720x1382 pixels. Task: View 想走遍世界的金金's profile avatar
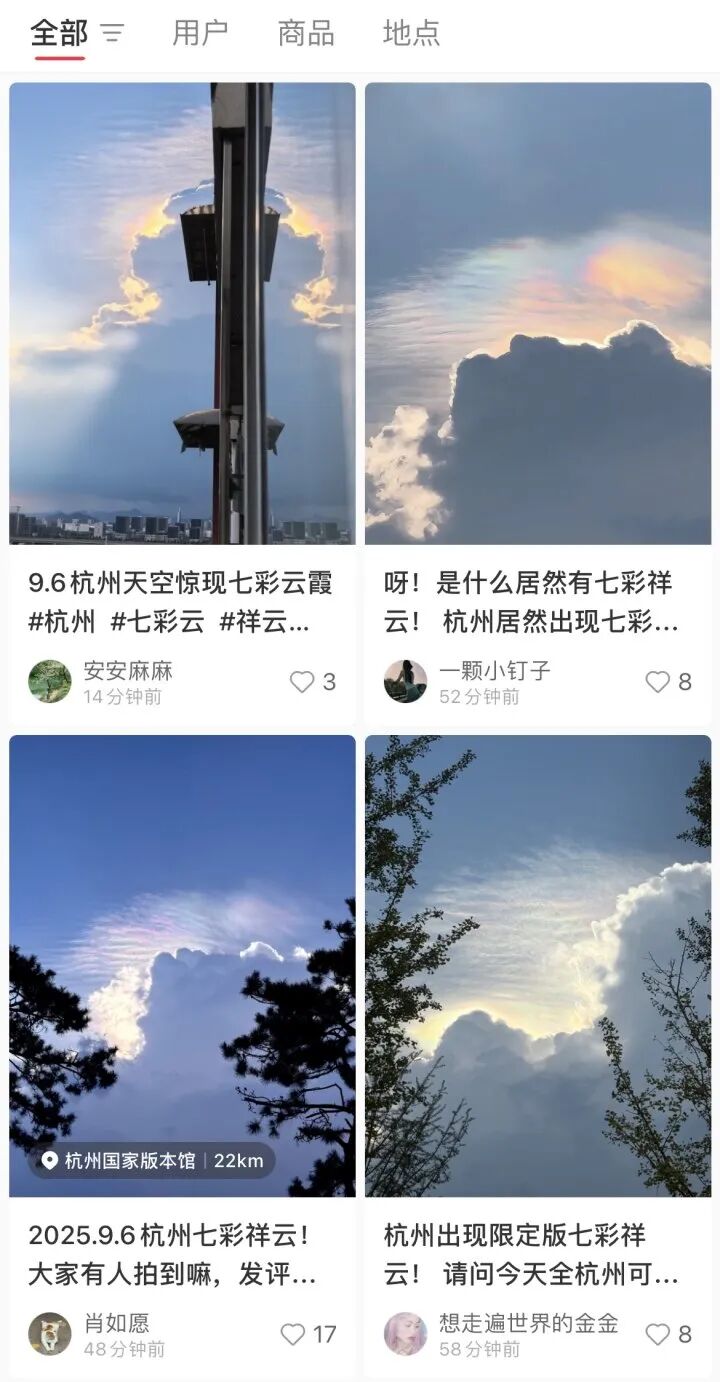(x=406, y=1334)
